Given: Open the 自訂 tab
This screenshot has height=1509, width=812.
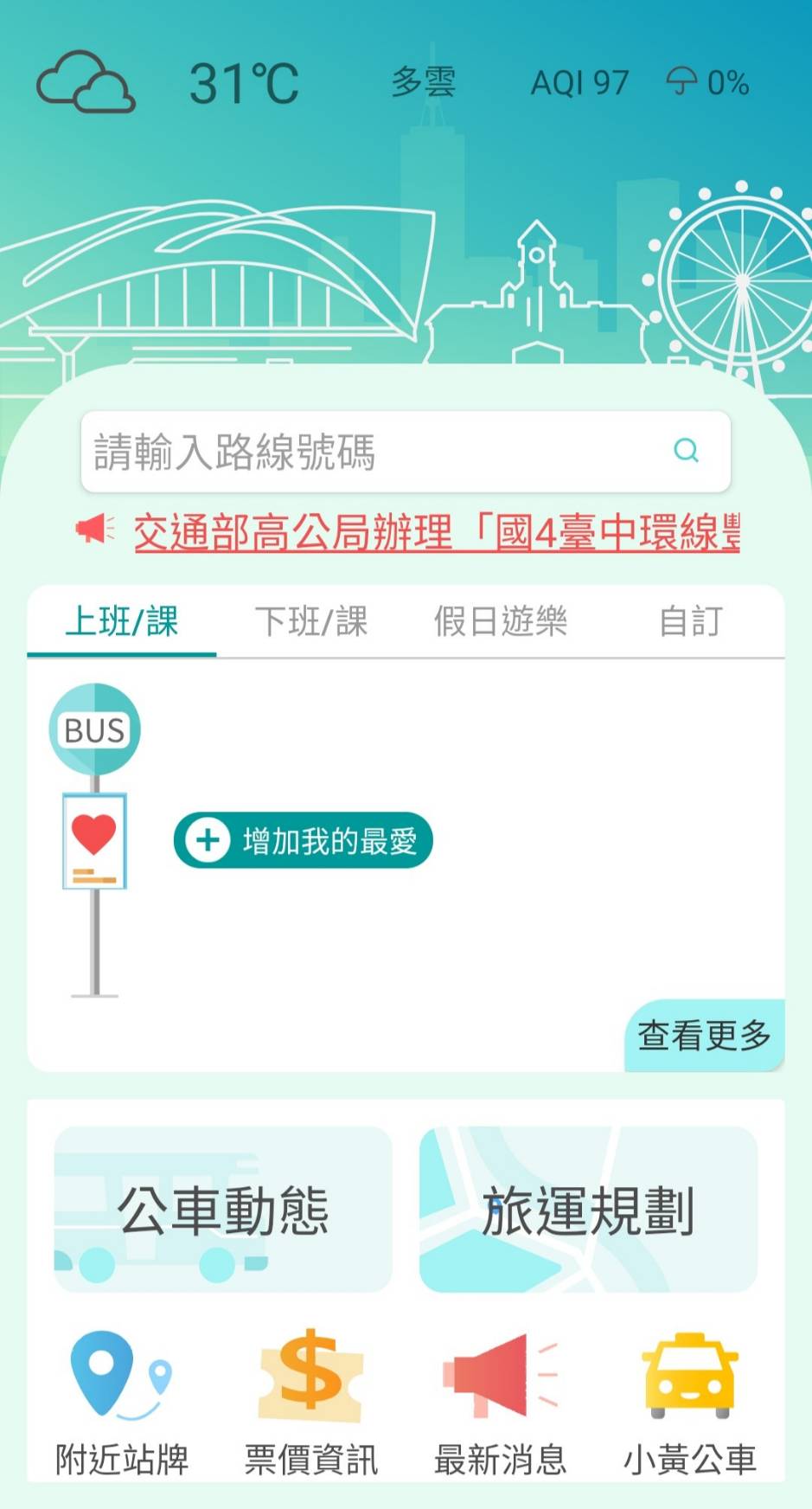Looking at the screenshot, I should point(690,621).
